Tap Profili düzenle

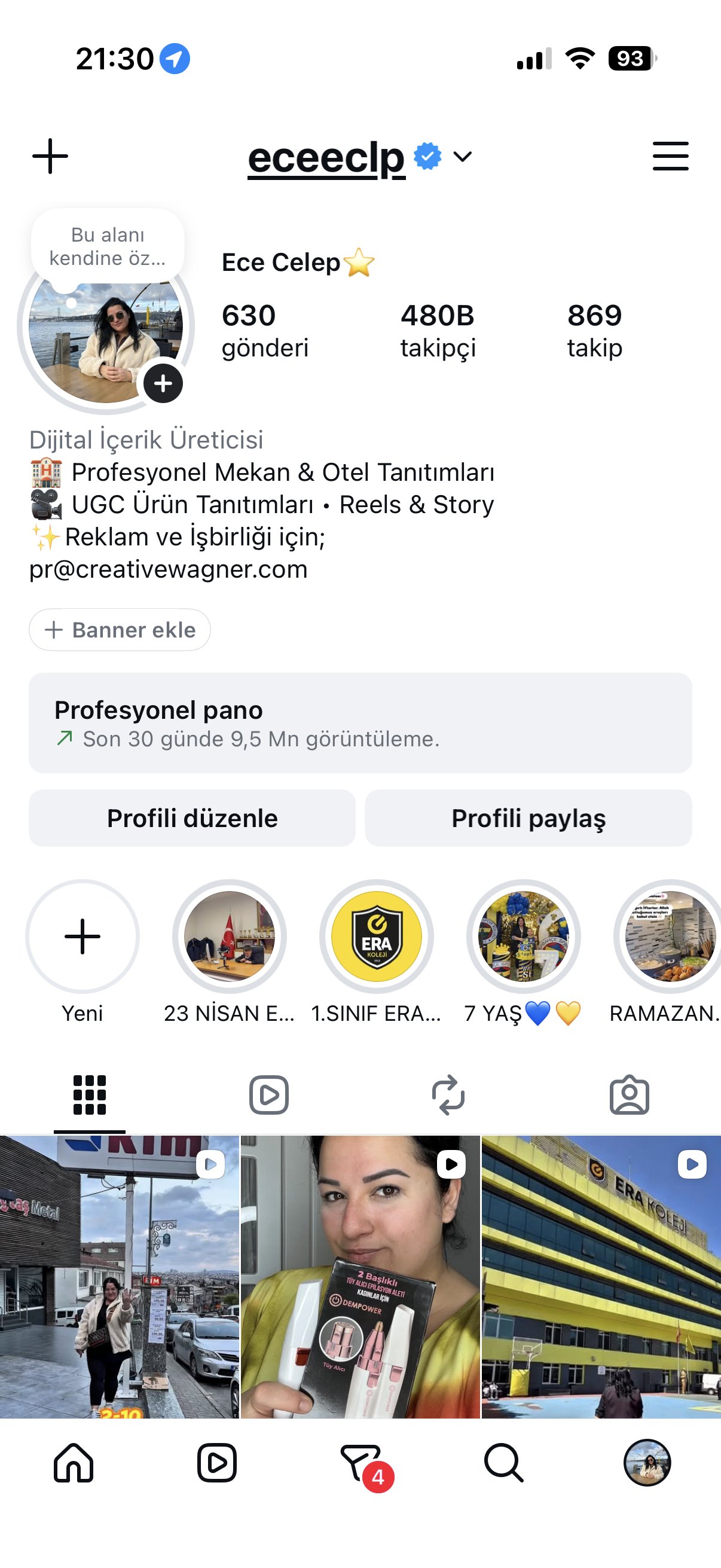pos(193,818)
